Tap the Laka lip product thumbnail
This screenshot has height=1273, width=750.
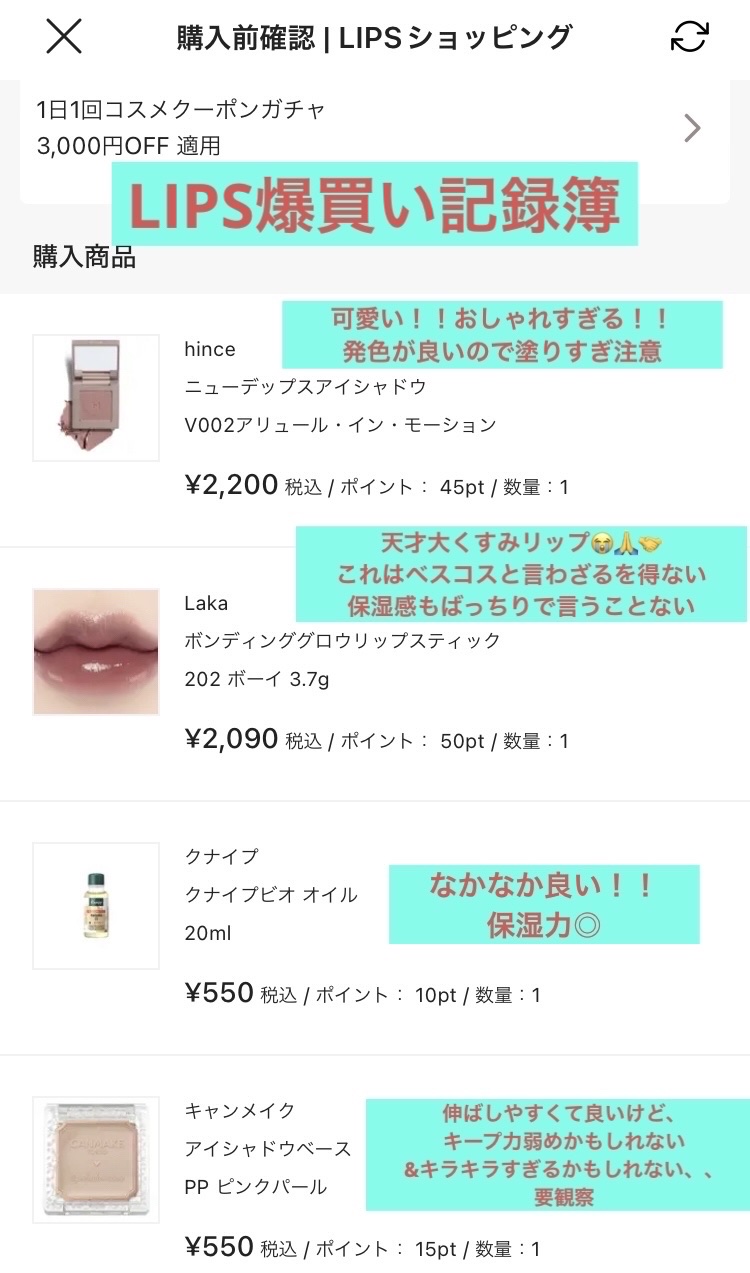click(x=95, y=653)
